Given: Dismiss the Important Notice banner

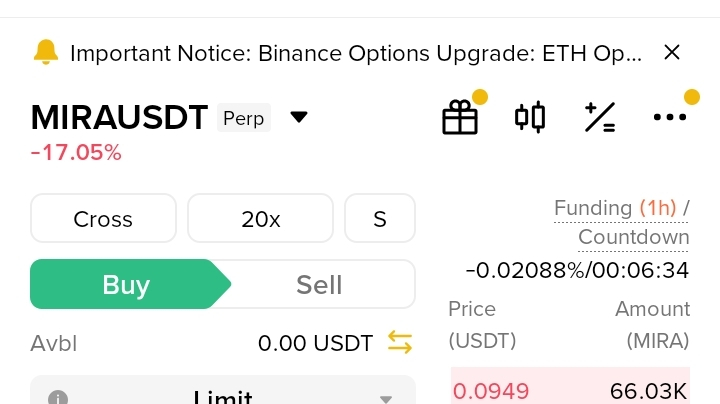Looking at the screenshot, I should coord(672,52).
